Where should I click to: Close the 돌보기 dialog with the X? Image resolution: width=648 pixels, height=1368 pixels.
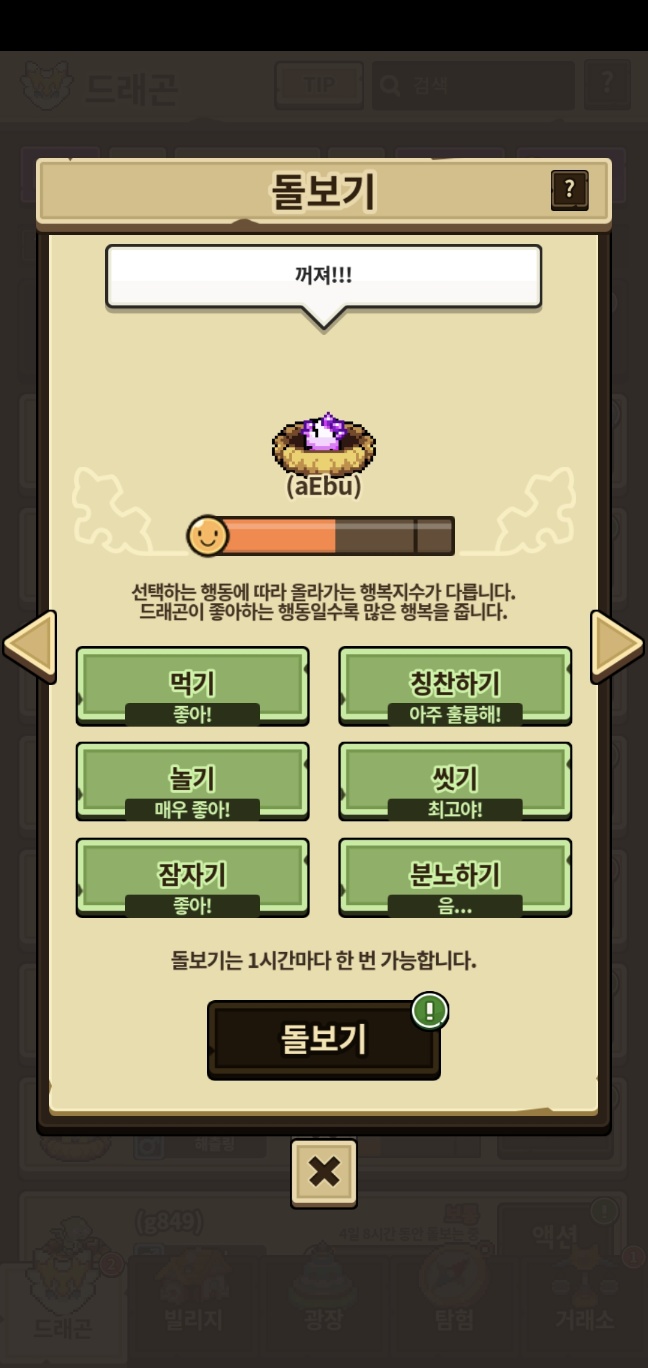point(324,1172)
